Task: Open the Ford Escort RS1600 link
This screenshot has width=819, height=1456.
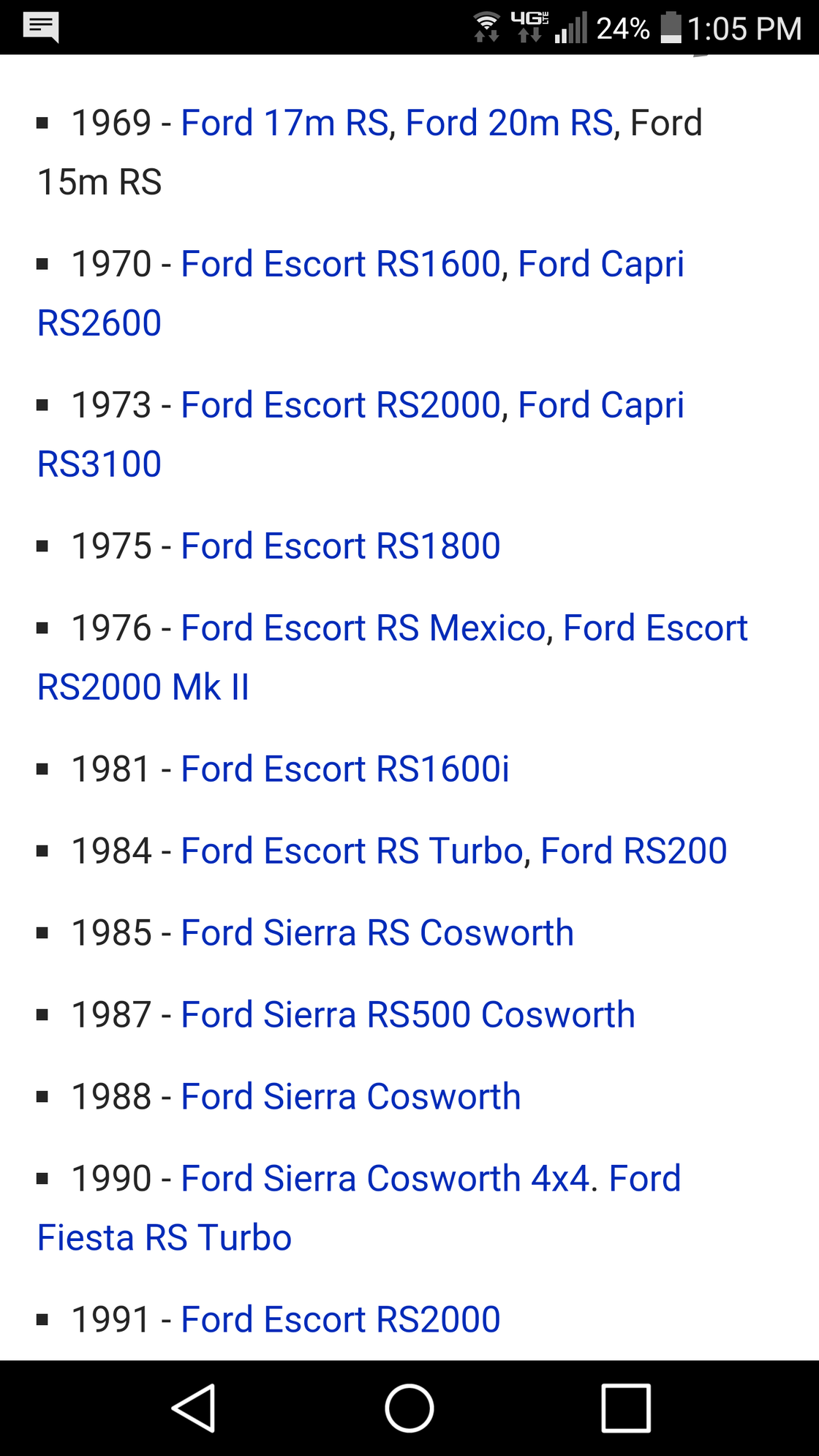Action: click(340, 264)
